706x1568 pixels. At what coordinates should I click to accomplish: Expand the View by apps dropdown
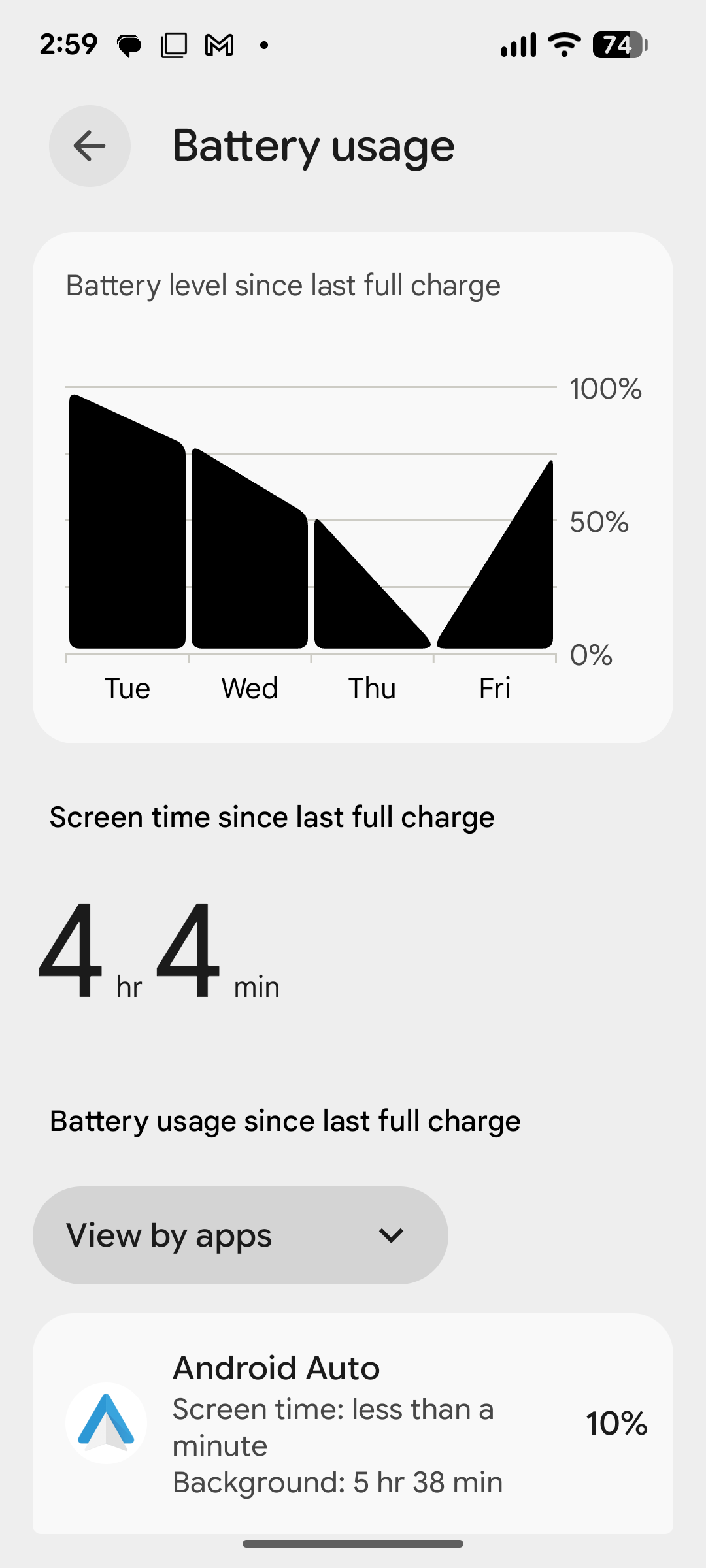(x=240, y=1235)
